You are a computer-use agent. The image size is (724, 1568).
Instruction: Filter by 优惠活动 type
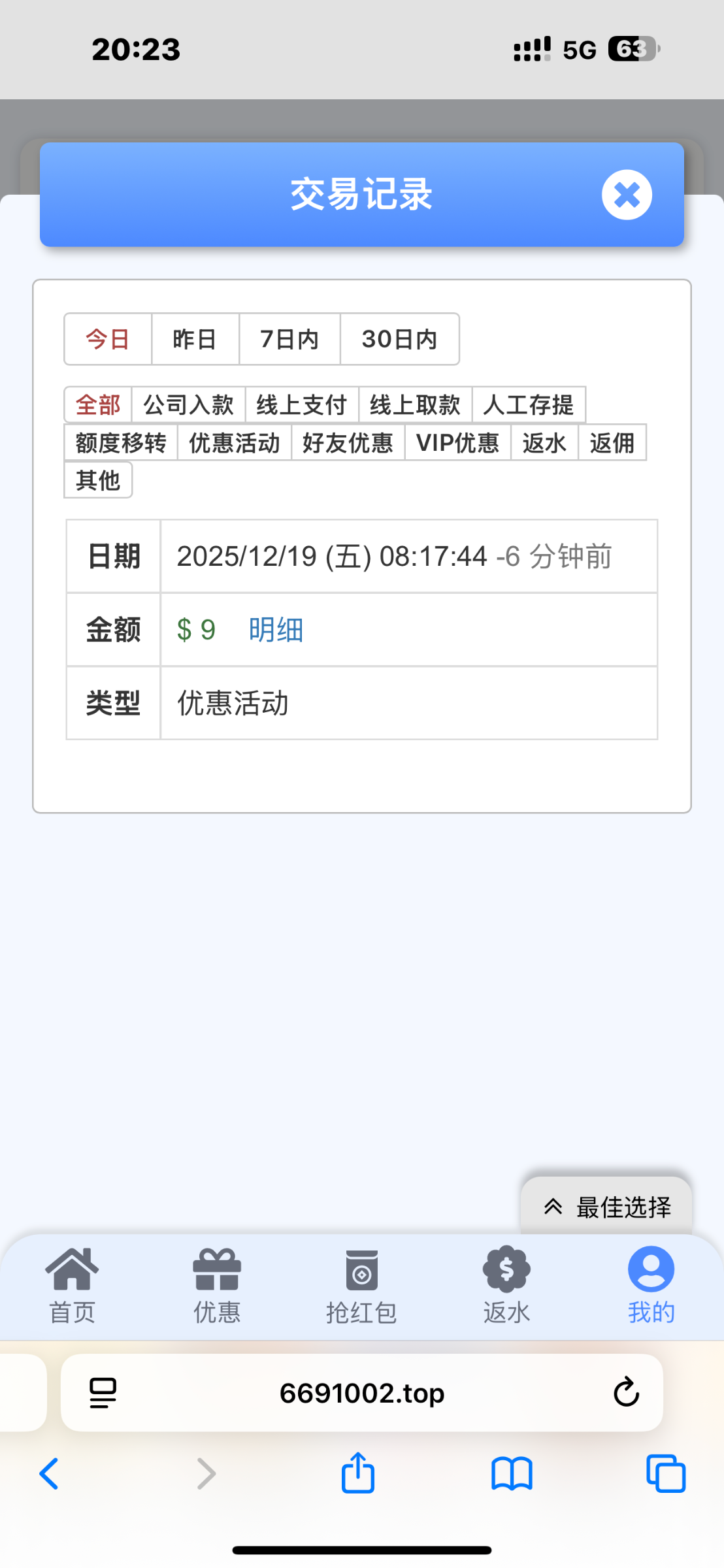[x=234, y=443]
